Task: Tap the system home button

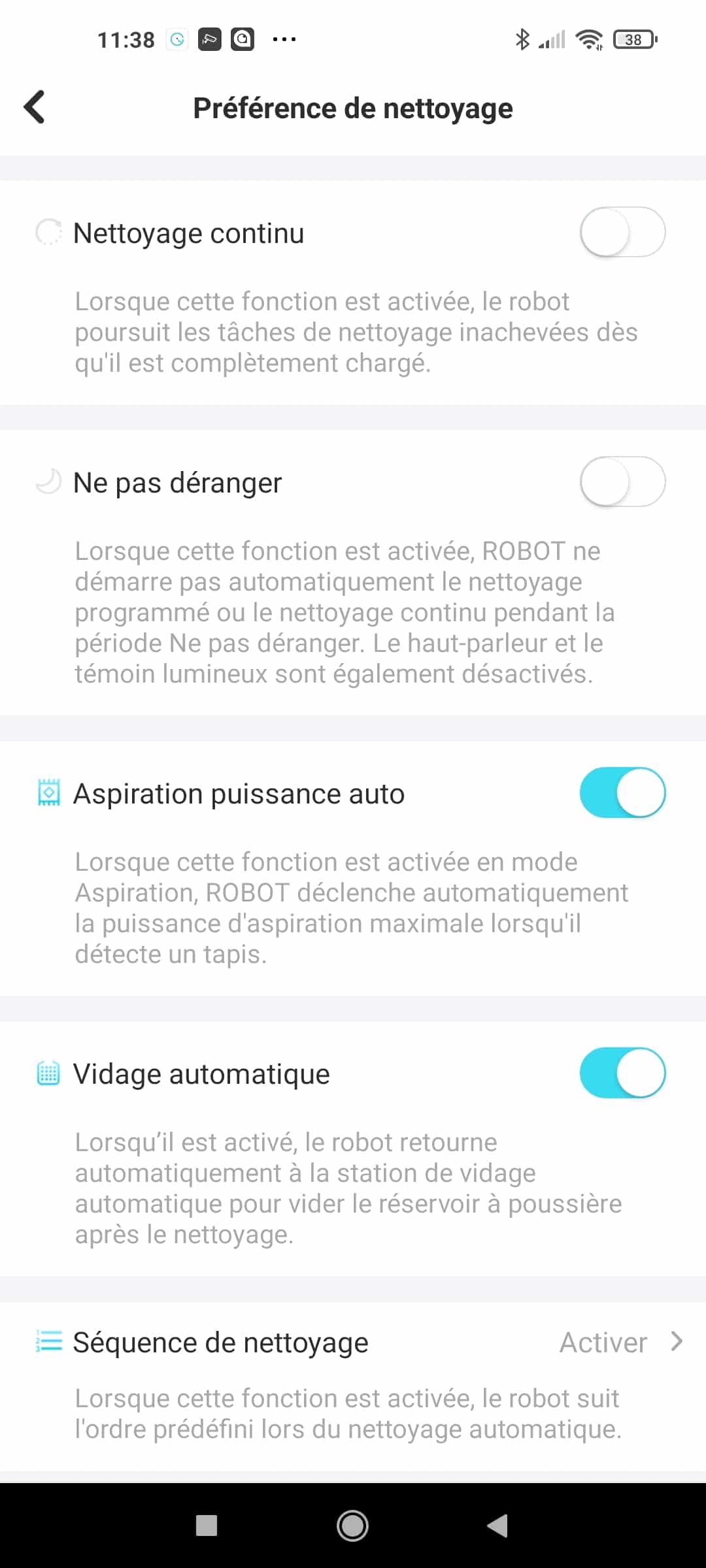Action: (x=352, y=1526)
